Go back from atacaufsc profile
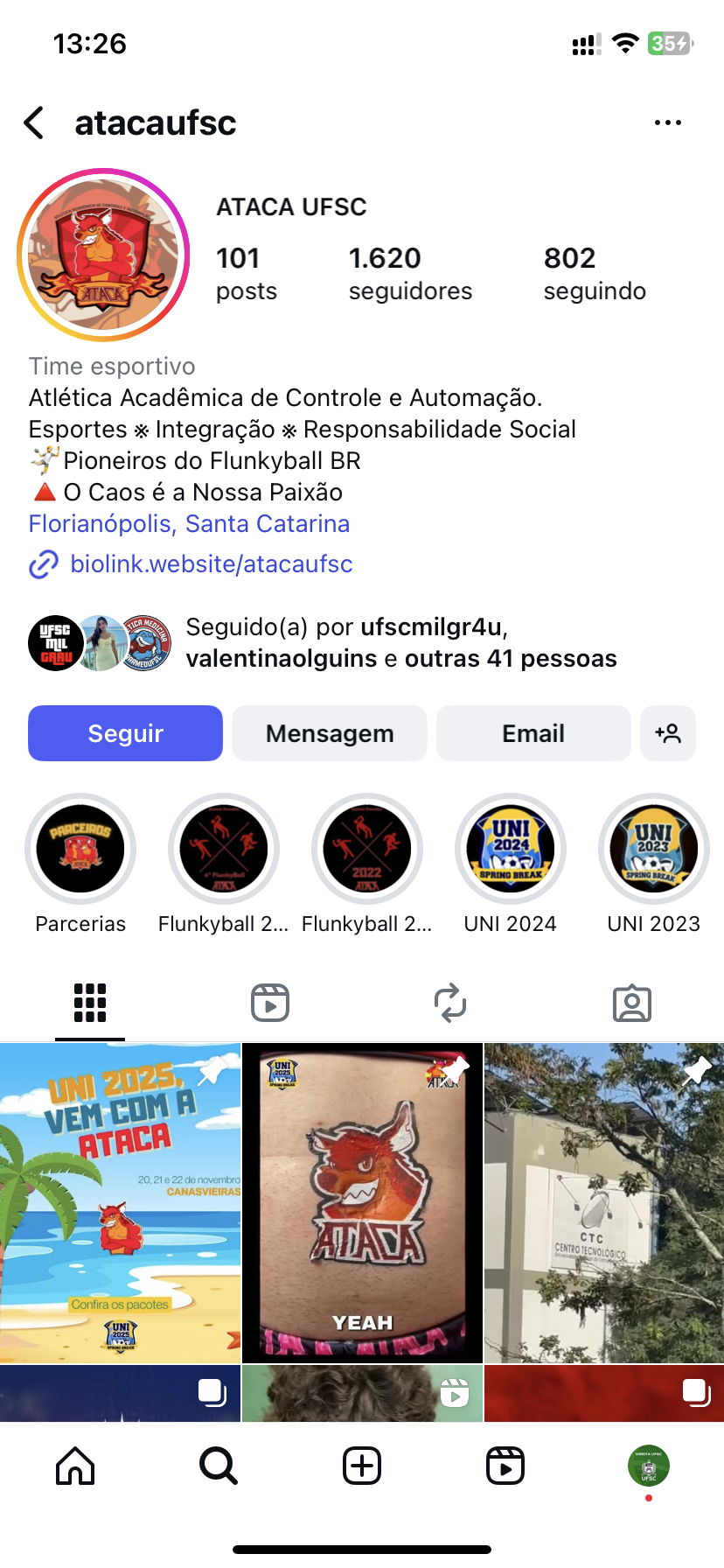This screenshot has width=724, height=1568. click(x=34, y=123)
